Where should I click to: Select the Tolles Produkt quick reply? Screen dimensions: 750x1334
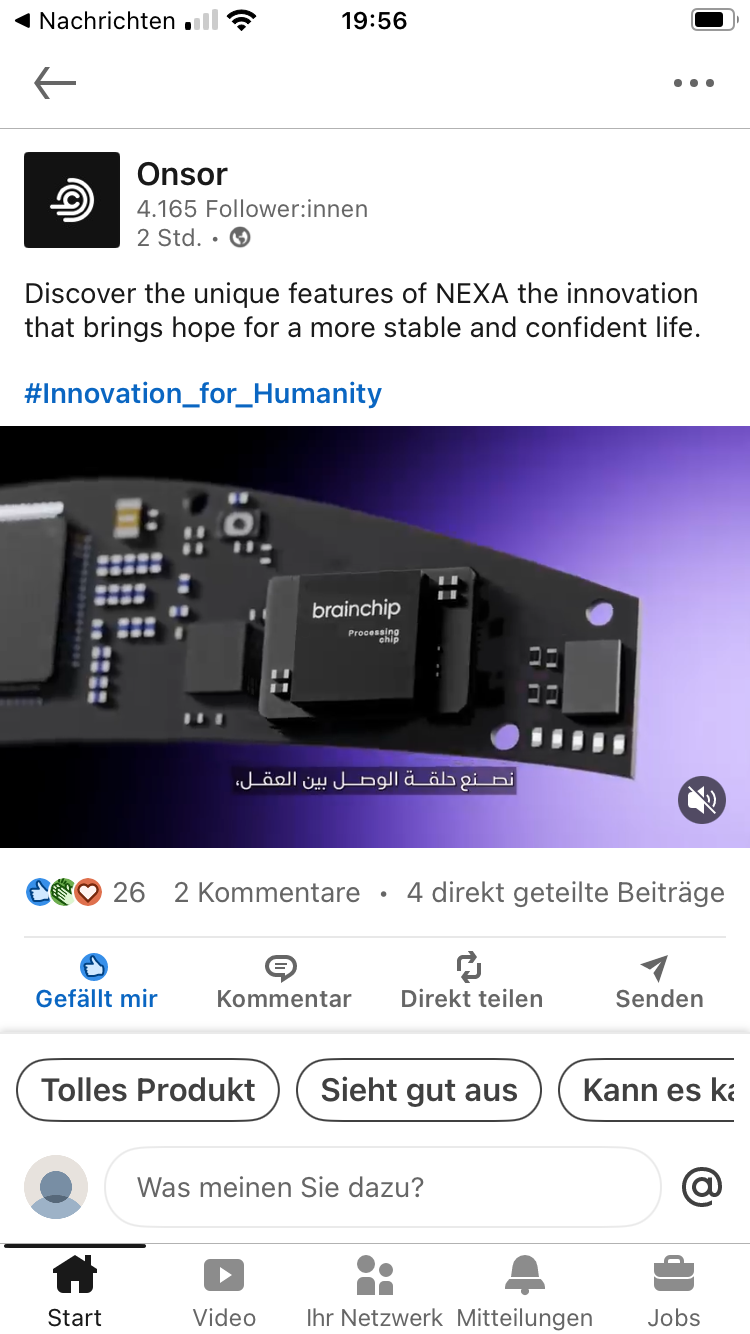148,1090
